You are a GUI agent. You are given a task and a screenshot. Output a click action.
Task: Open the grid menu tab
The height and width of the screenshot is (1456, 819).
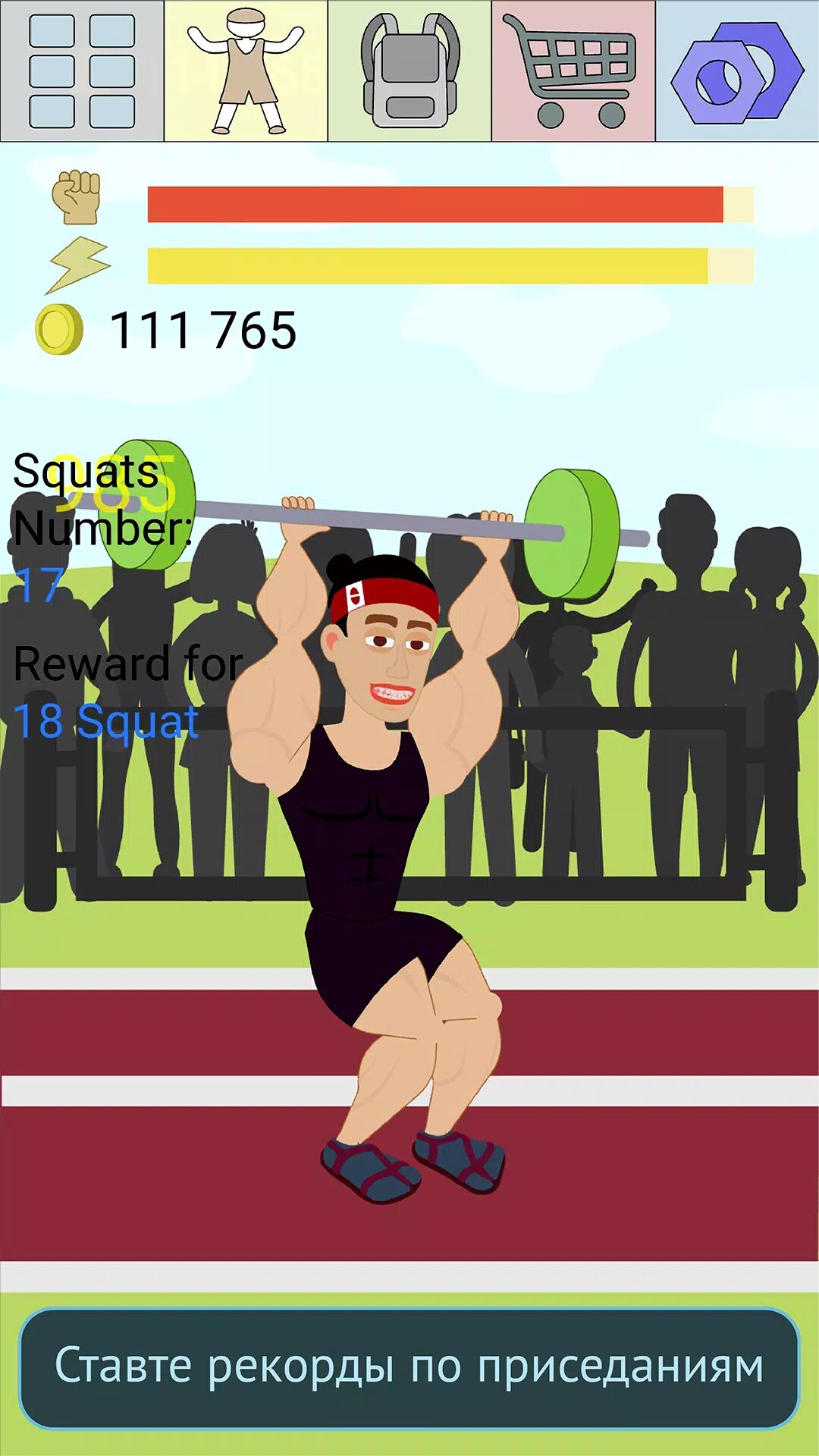point(82,71)
